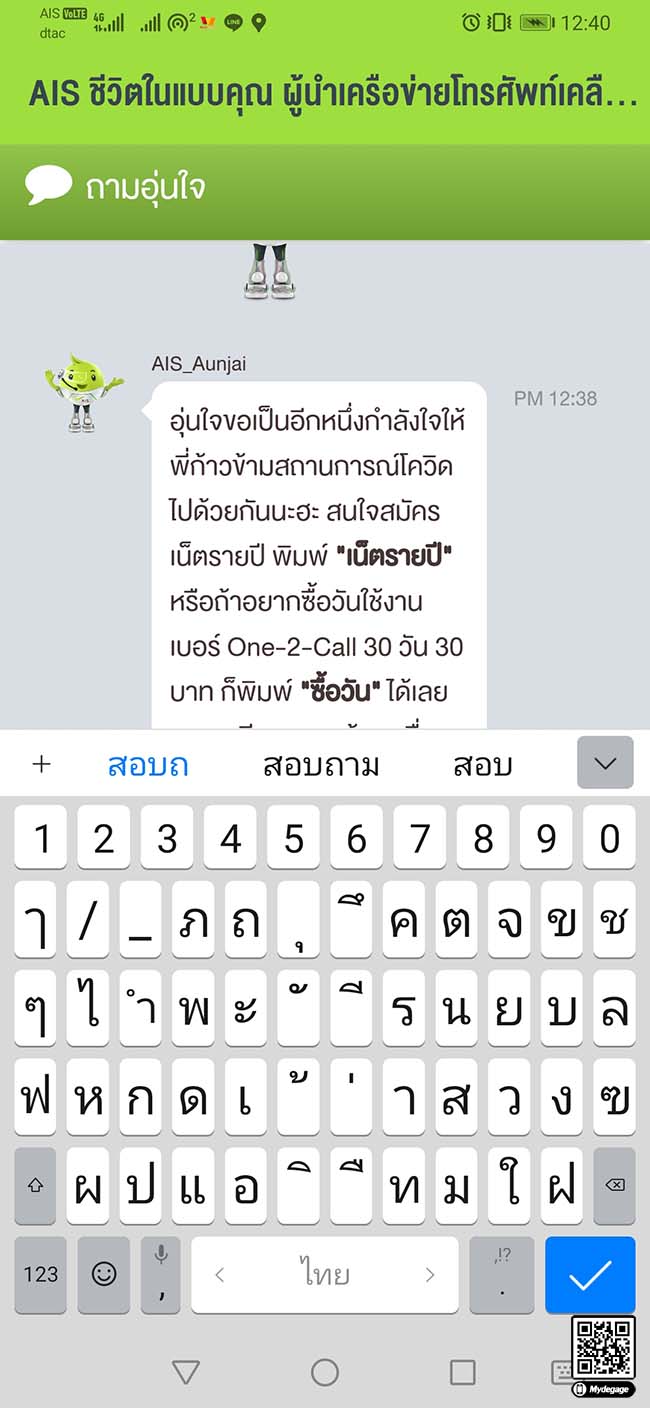650x1408 pixels.
Task: Pick the suggestion สอบ
Action: click(482, 765)
